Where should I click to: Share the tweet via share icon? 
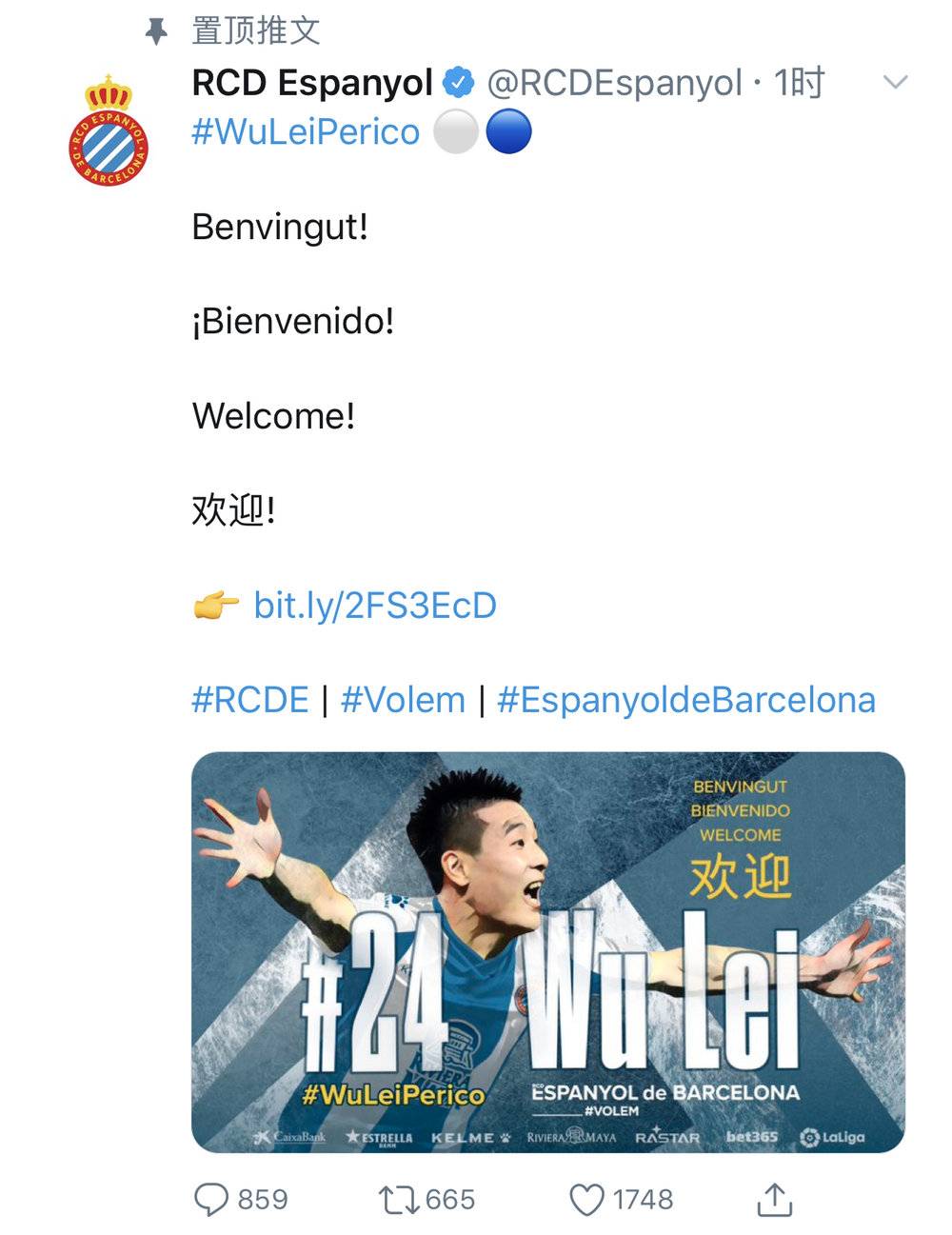tap(774, 1200)
